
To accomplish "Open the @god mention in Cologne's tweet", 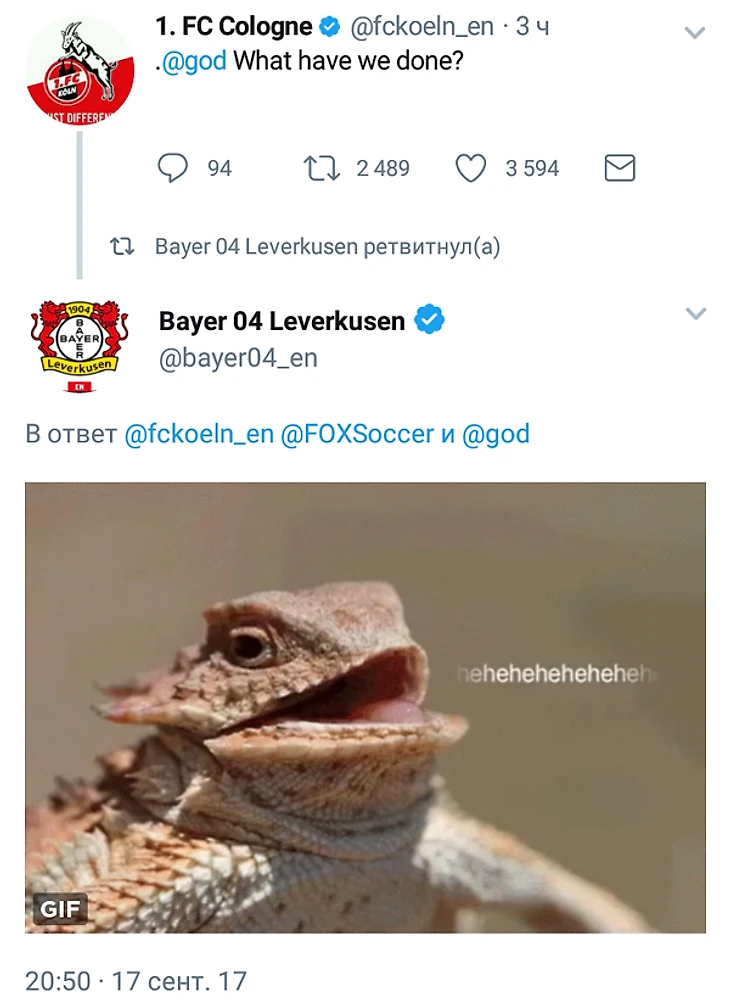I will pos(194,60).
